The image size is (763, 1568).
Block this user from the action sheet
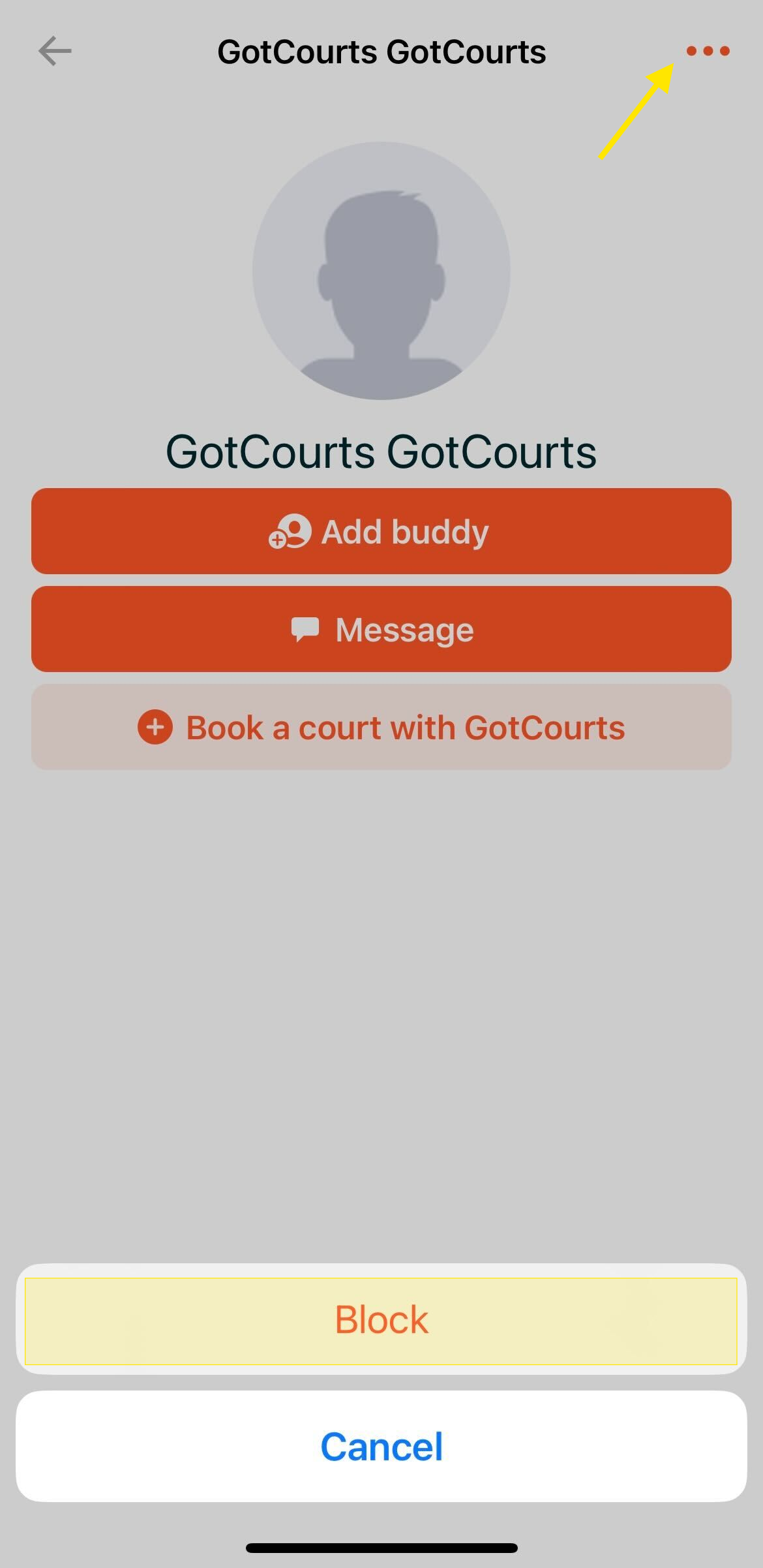tap(381, 1320)
